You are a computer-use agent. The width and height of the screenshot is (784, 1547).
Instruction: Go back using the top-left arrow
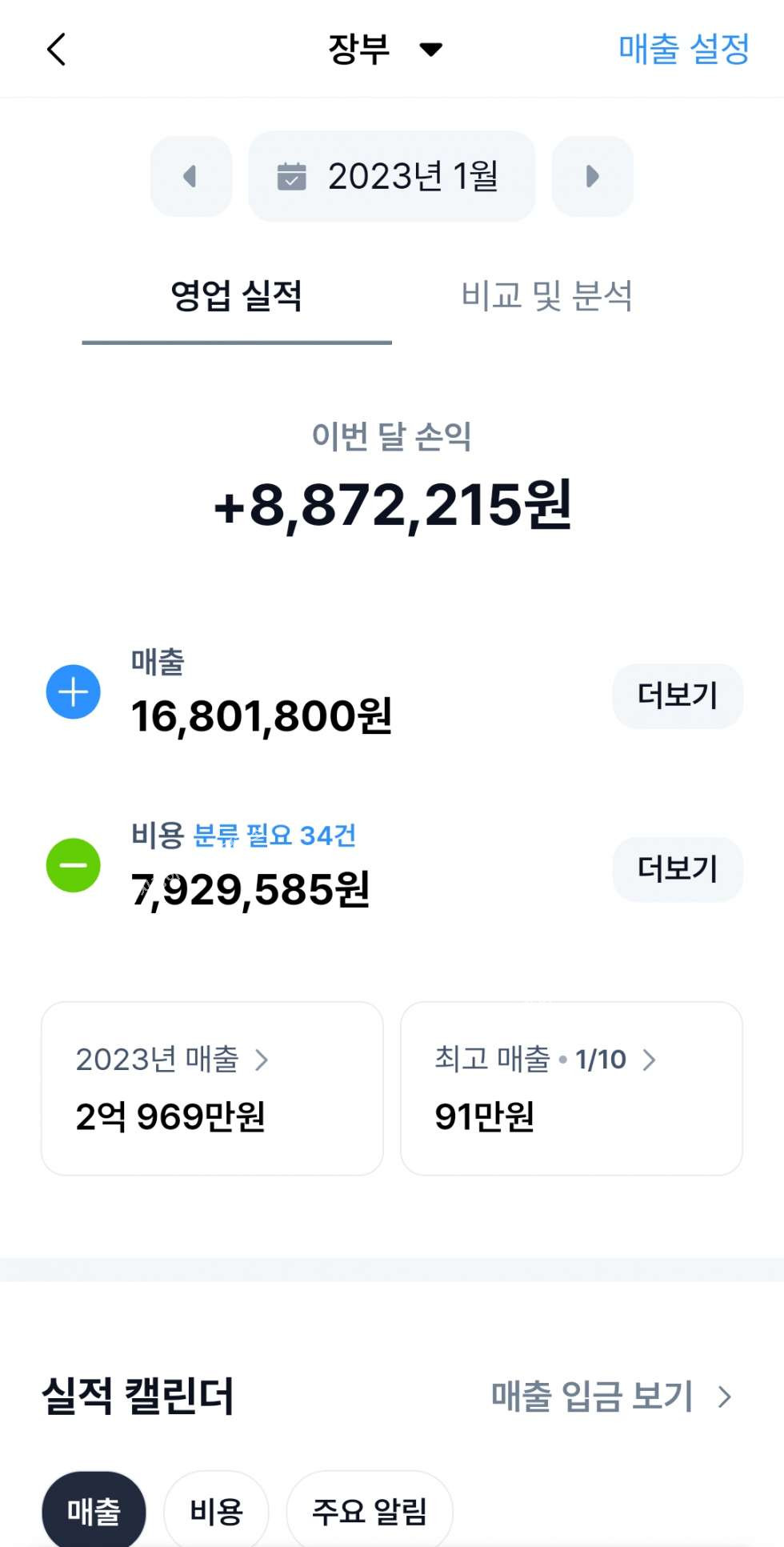point(56,50)
